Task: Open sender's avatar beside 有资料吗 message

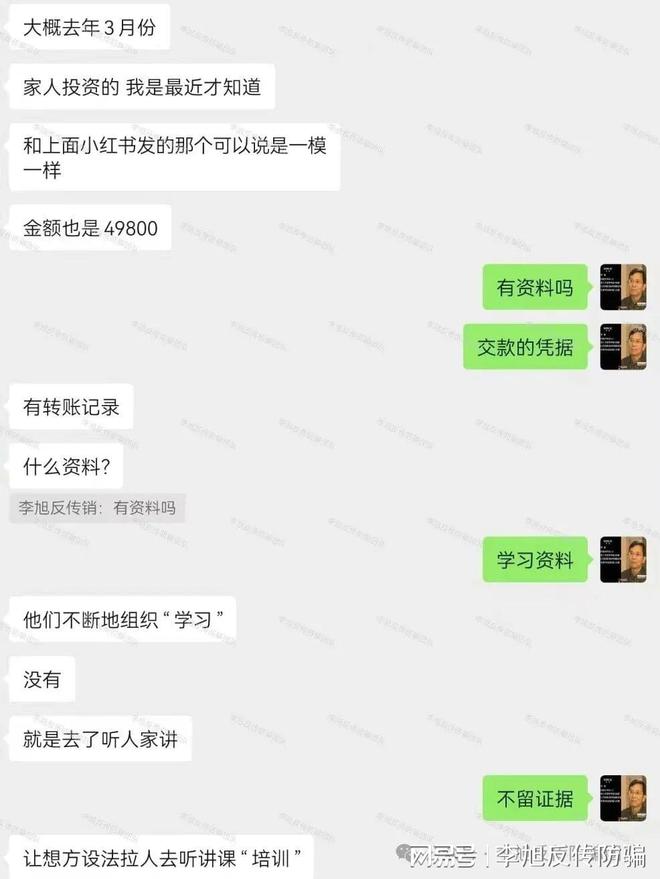Action: 623,288
